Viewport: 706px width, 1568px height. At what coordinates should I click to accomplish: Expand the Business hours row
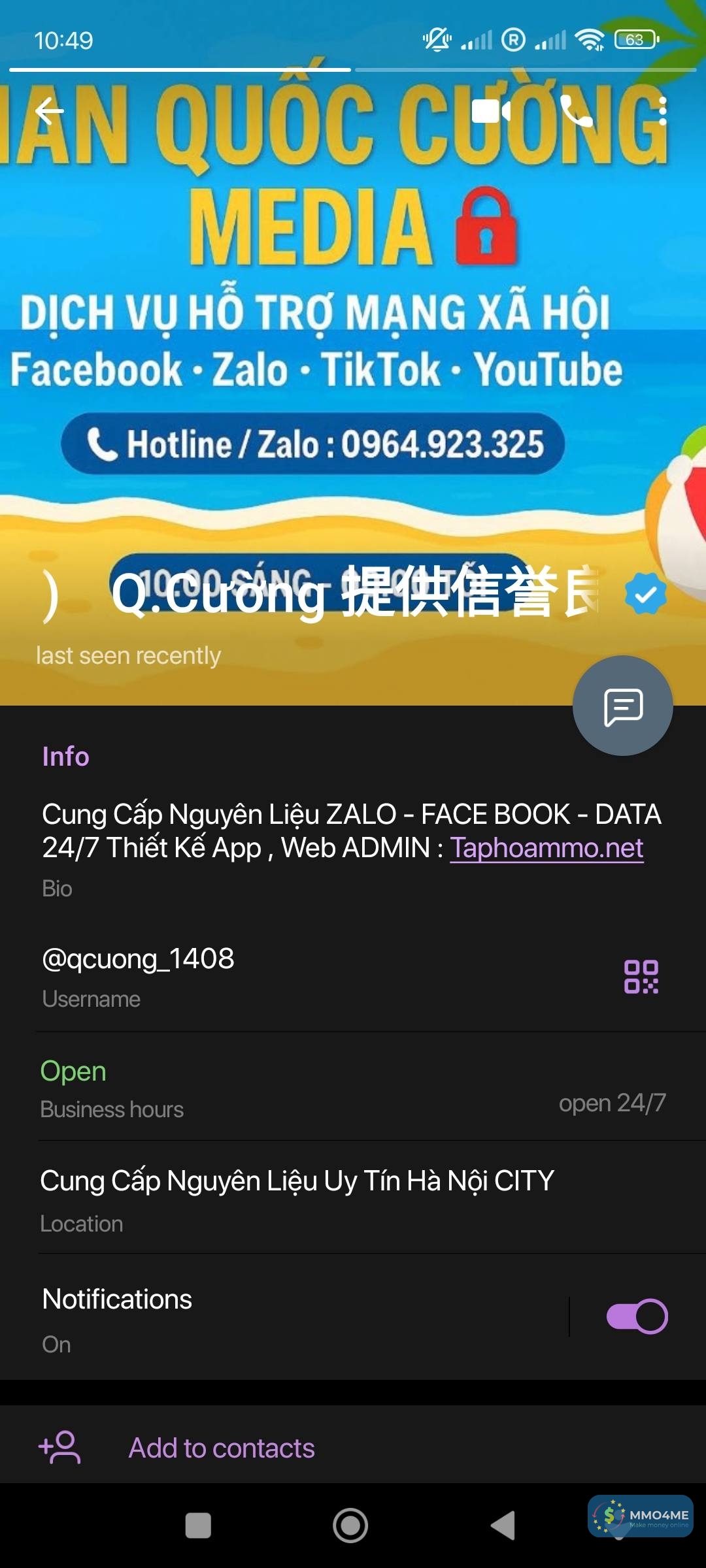353,1087
